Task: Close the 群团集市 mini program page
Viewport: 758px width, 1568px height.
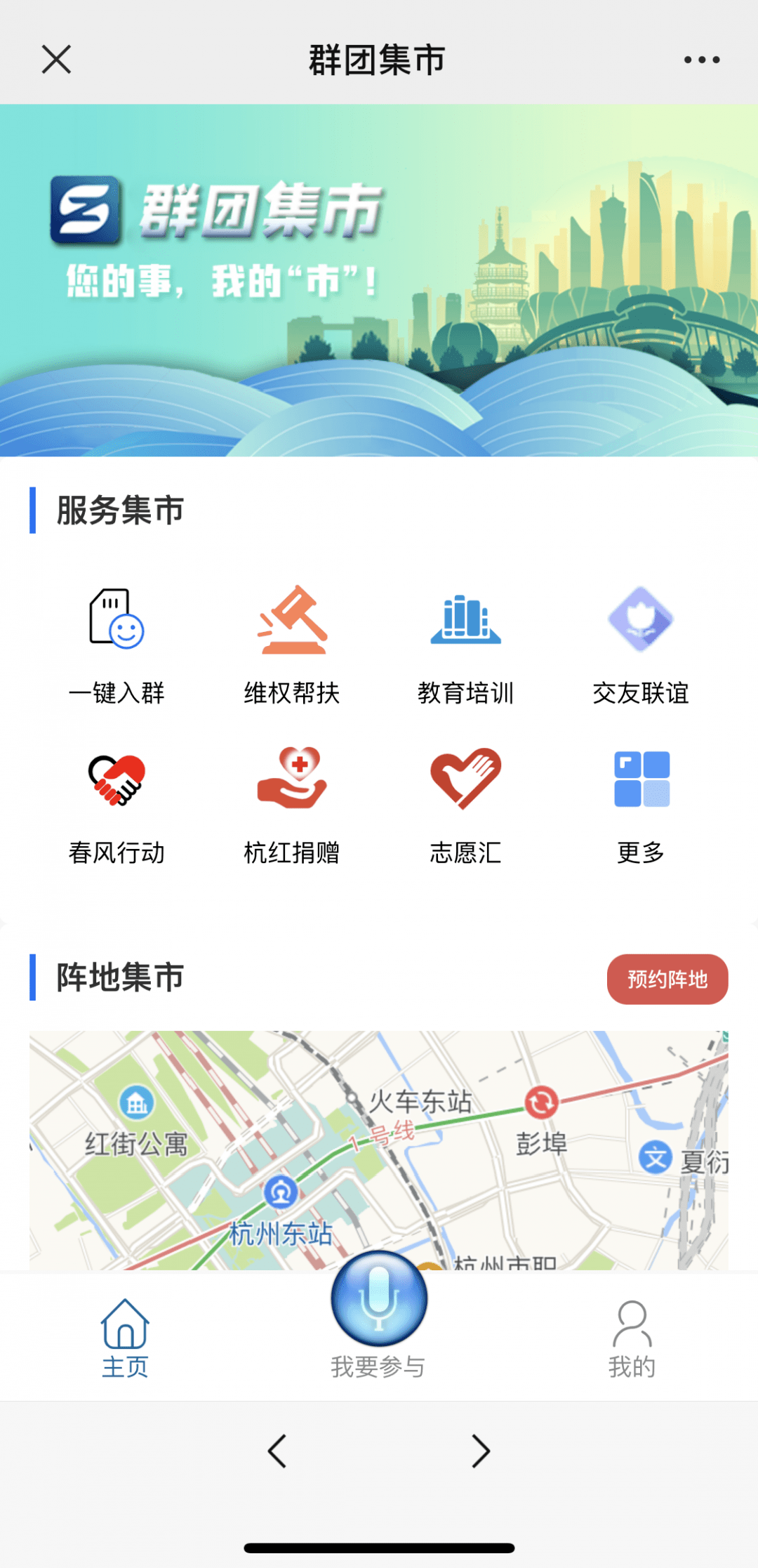Action: [56, 60]
